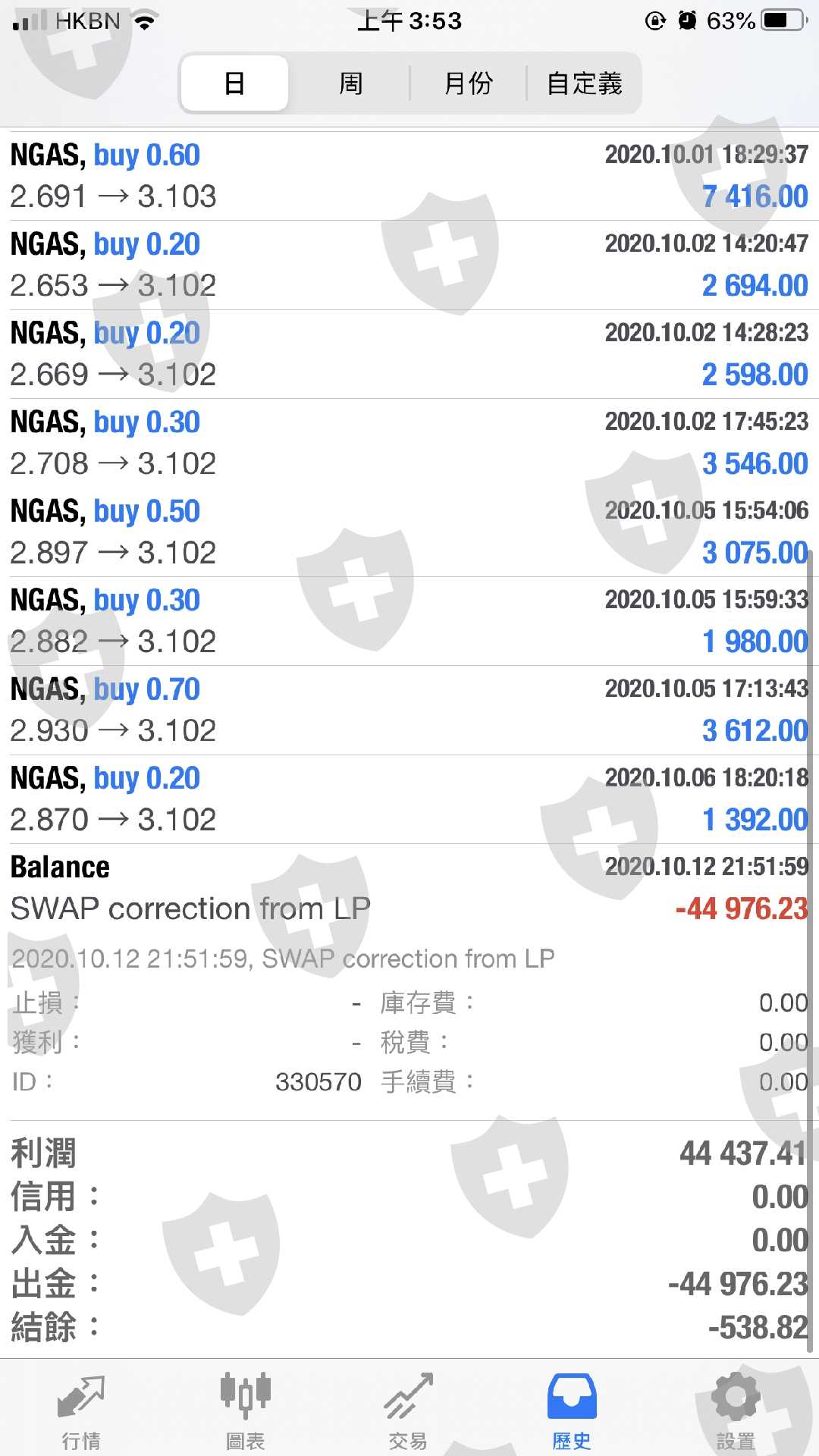Screen dimensions: 819x1456
Task: Select the 歷史 history tab
Action: click(x=572, y=1410)
